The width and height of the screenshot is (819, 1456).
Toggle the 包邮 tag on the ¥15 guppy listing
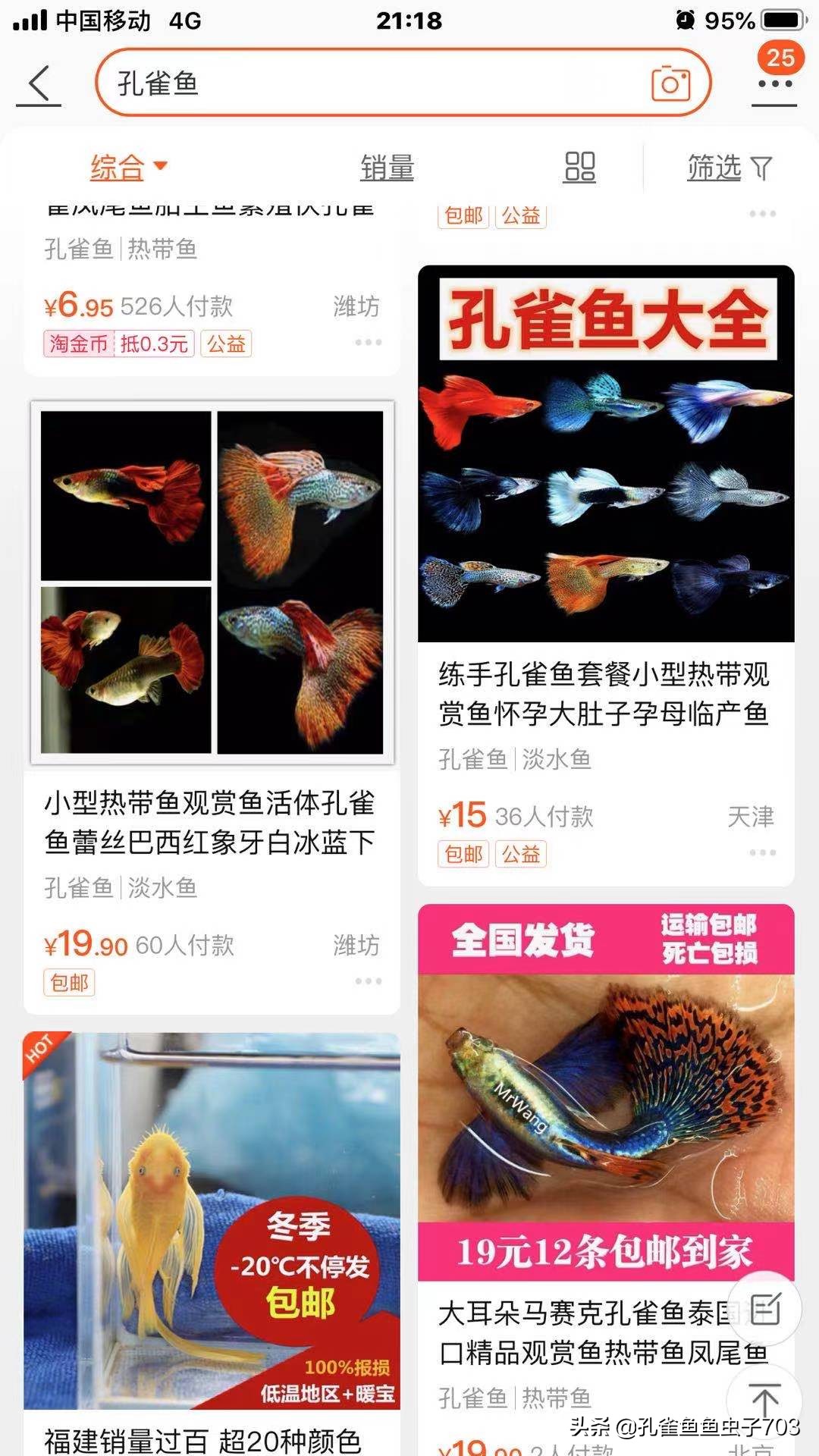point(463,854)
